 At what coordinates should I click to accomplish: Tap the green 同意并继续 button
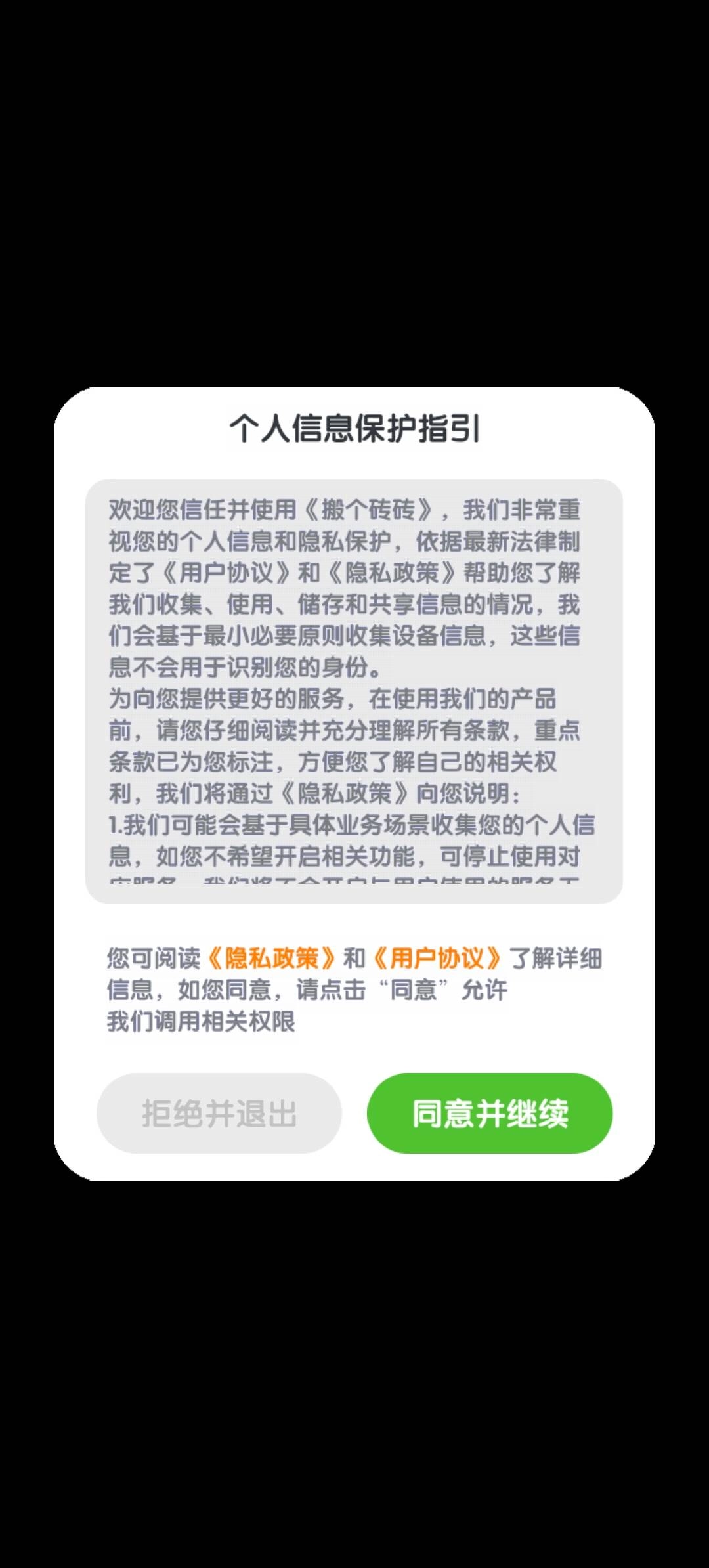pos(490,1114)
